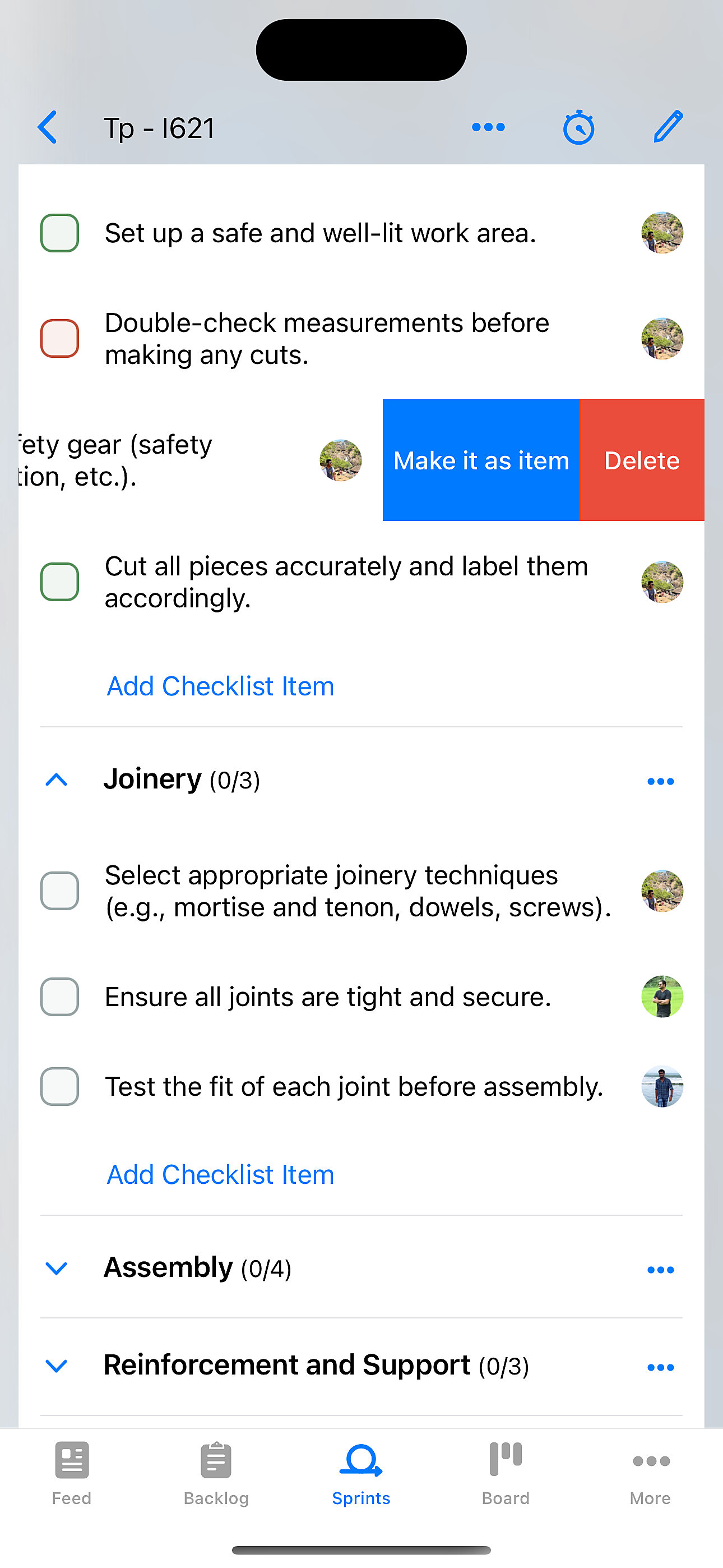
Task: Edit the item with pencil icon
Action: point(668,127)
